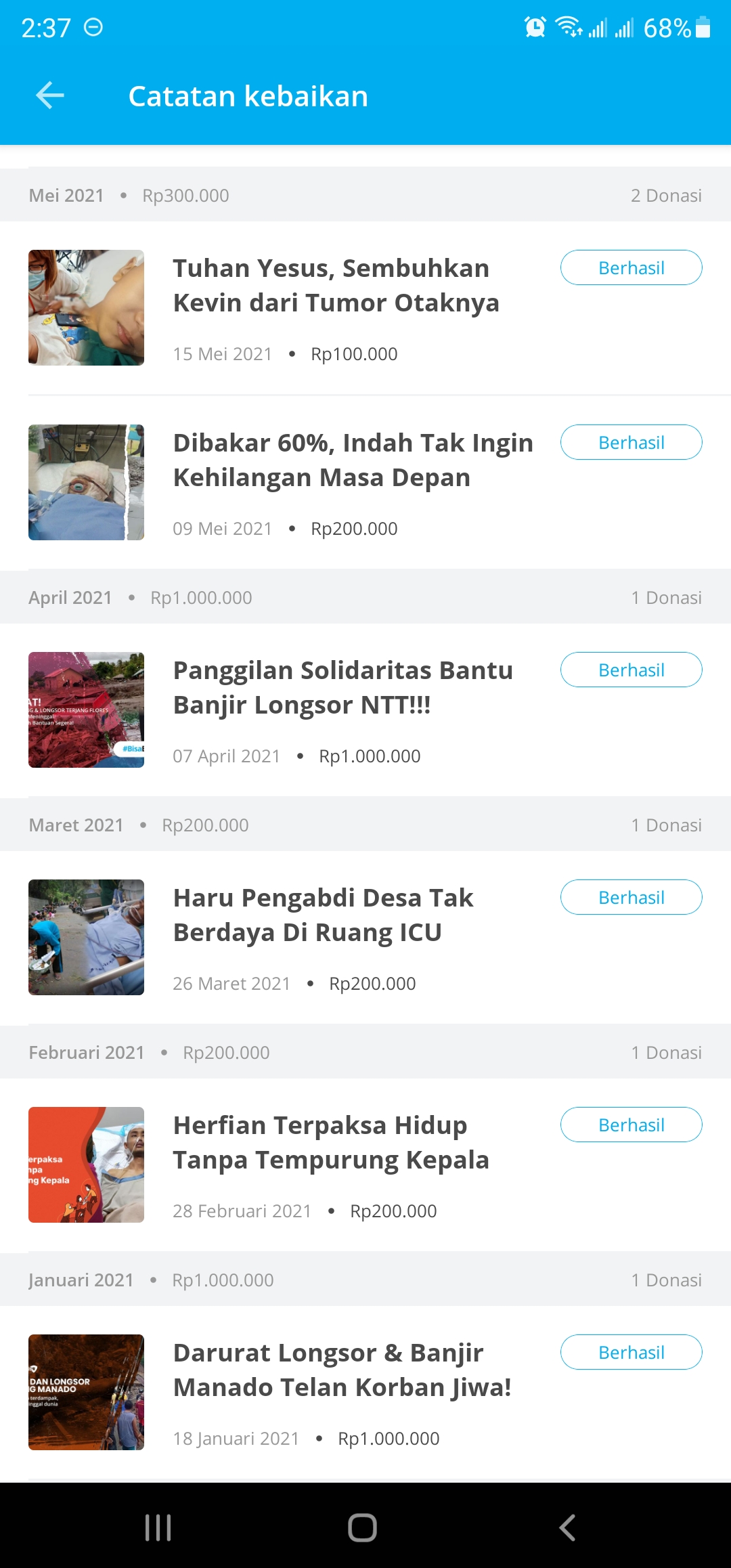Tap the Berhasil status for the Manado donation

(x=631, y=1353)
